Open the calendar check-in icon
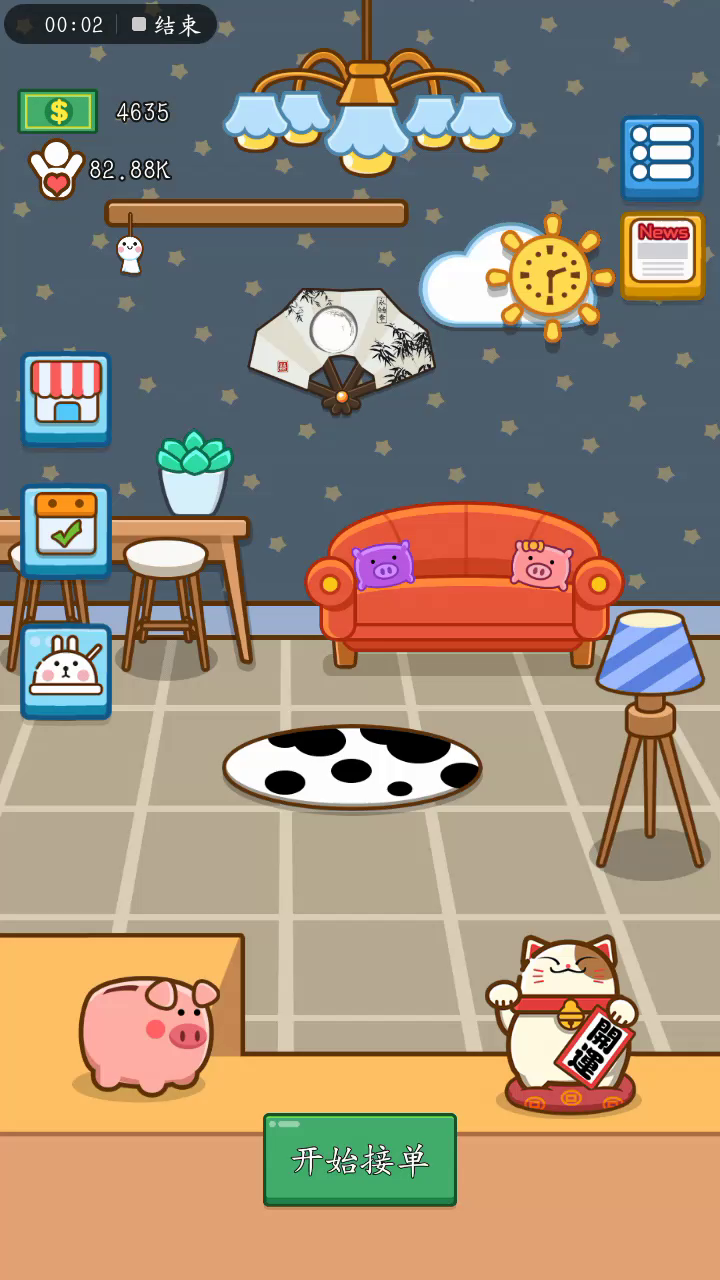 (x=66, y=530)
